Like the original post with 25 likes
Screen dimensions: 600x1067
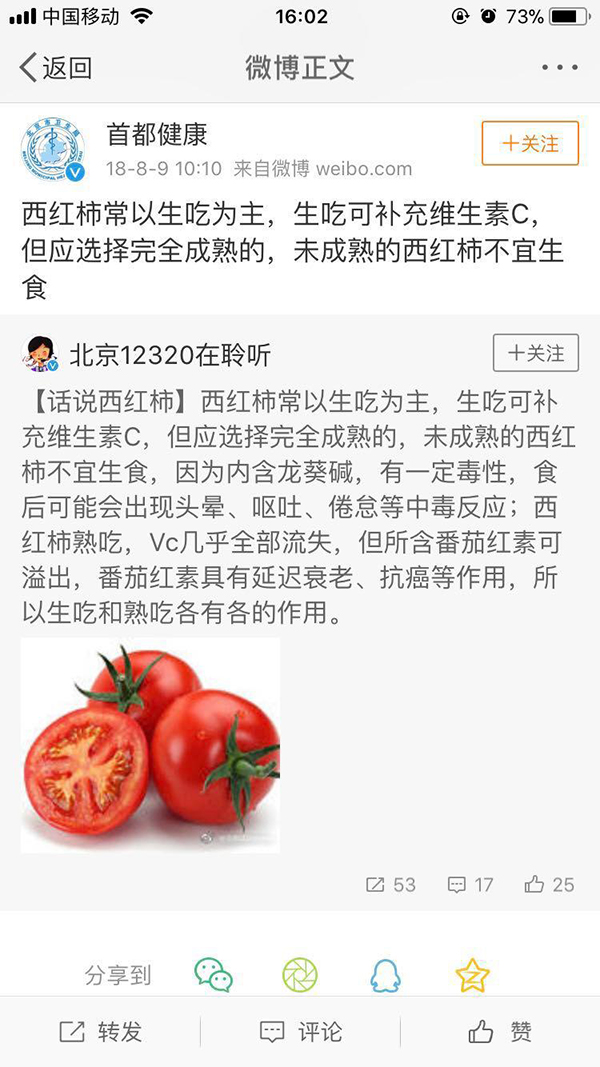pyautogui.click(x=549, y=884)
